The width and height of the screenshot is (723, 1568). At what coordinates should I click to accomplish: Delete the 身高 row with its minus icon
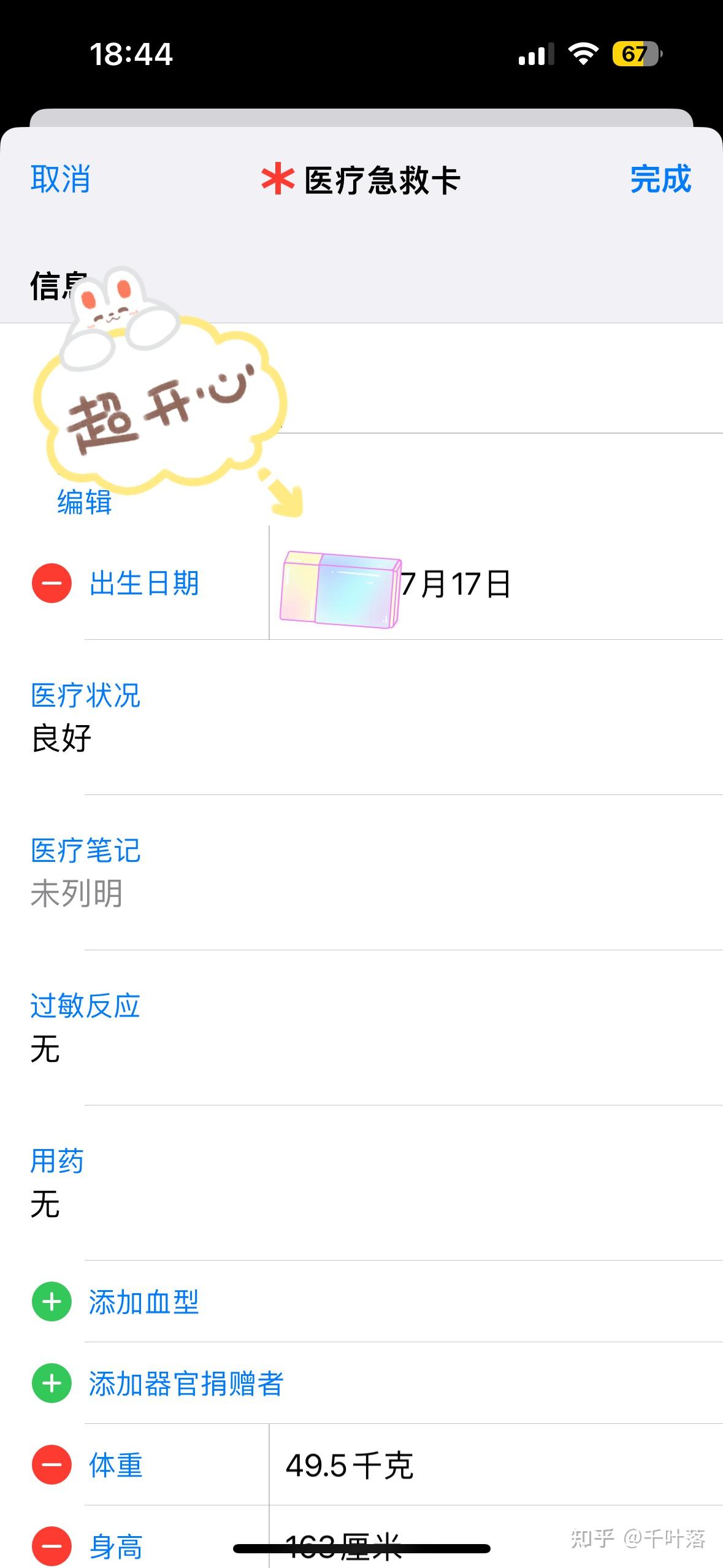pyautogui.click(x=52, y=1546)
